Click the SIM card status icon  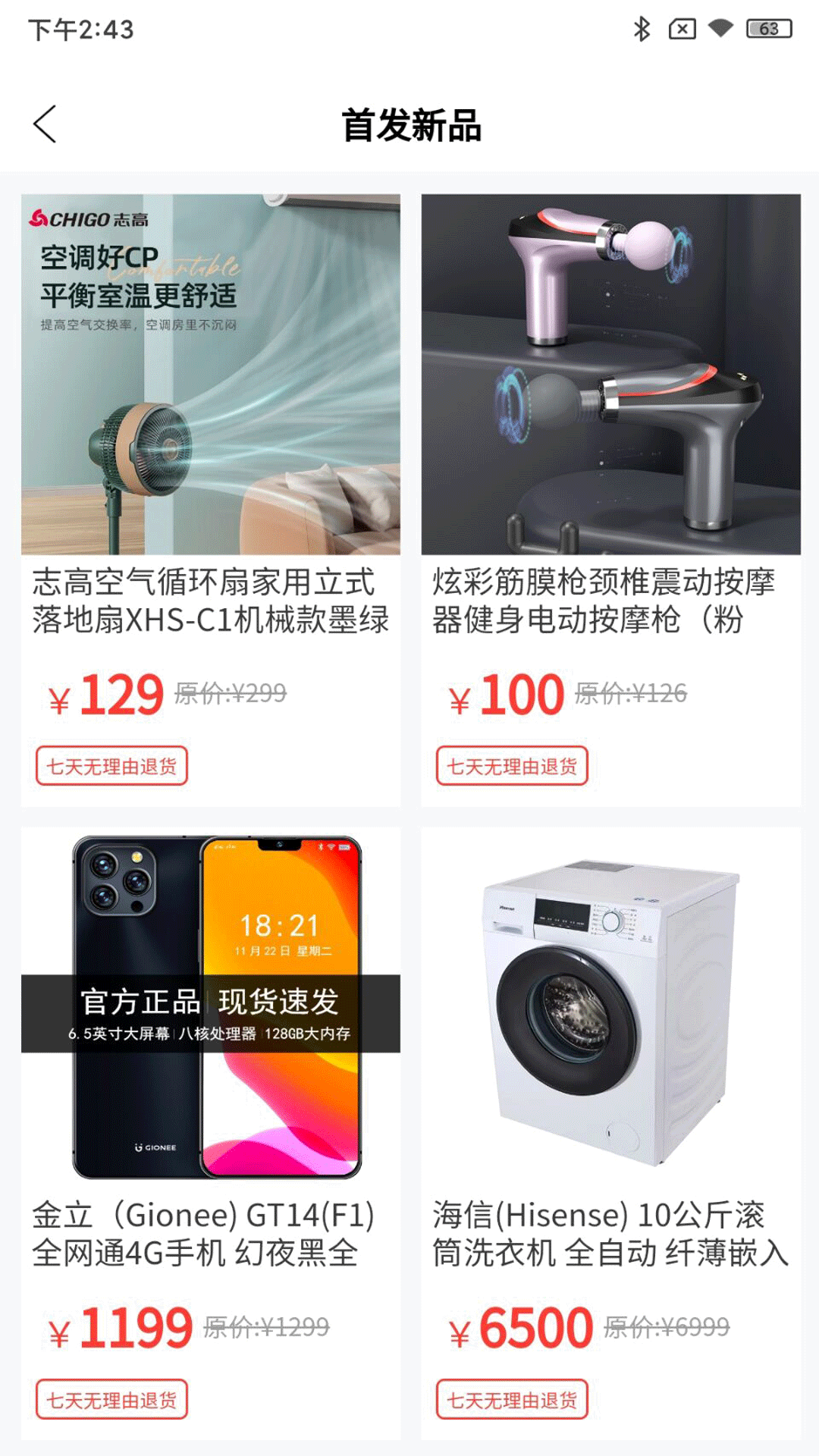click(682, 29)
